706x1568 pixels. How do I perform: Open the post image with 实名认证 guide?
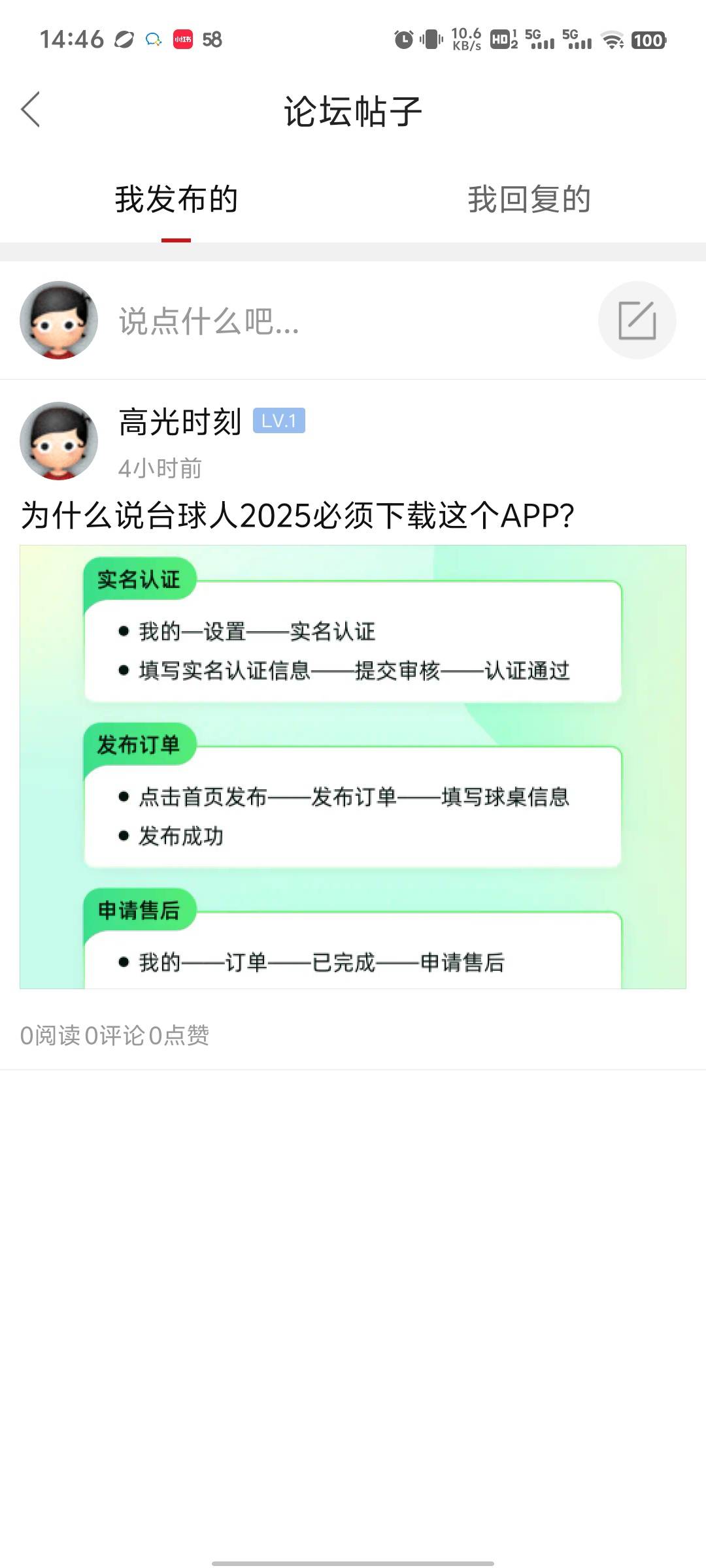pyautogui.click(x=353, y=766)
